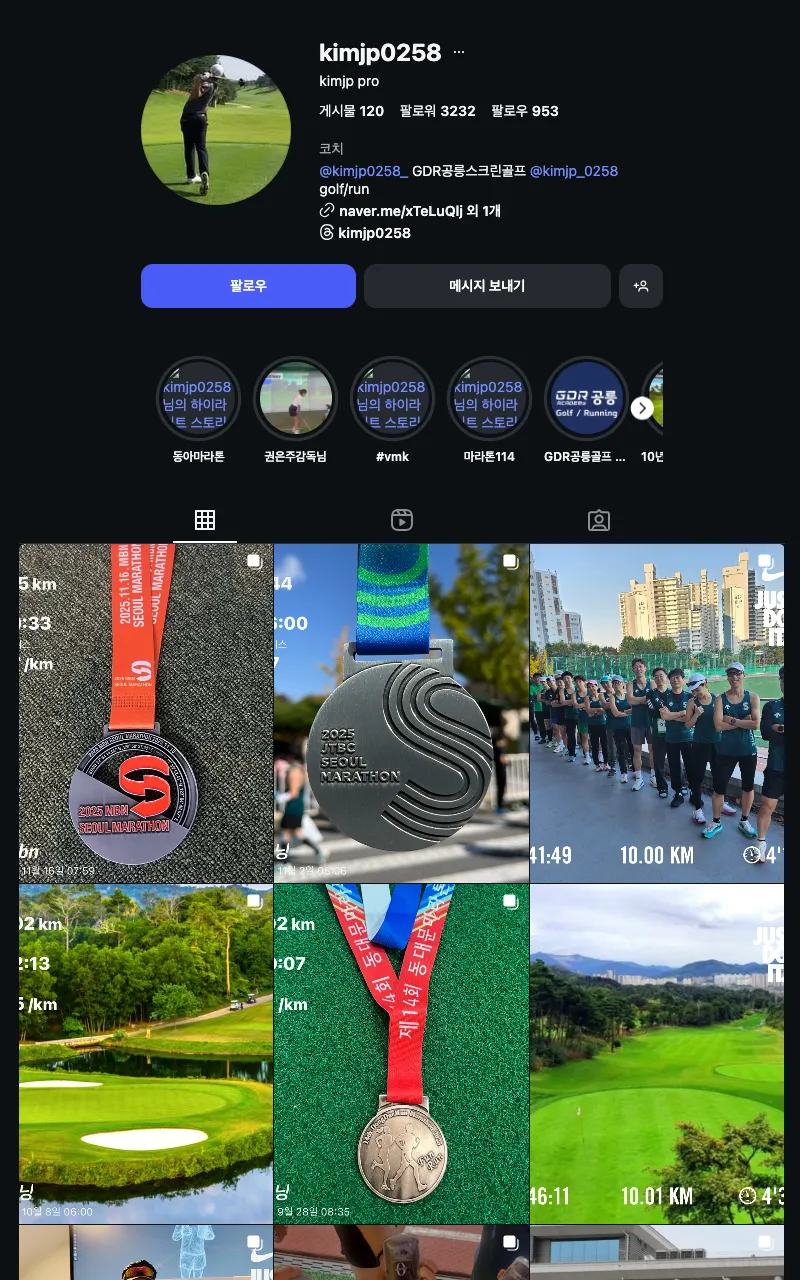Open the Threads kimjp0258 link
This screenshot has width=800, height=1280.
click(374, 233)
